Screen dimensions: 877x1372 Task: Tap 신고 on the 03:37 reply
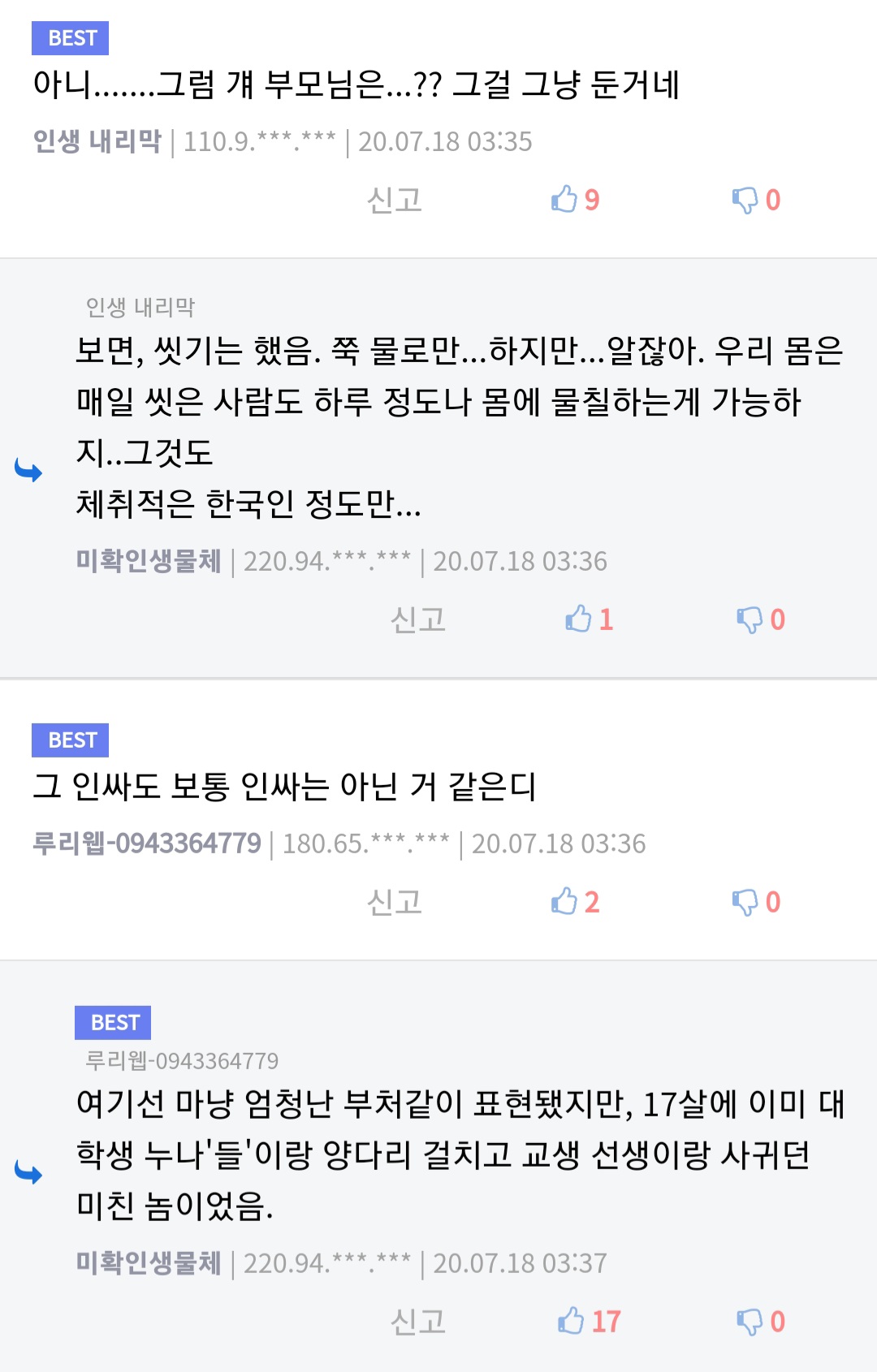click(x=418, y=1322)
